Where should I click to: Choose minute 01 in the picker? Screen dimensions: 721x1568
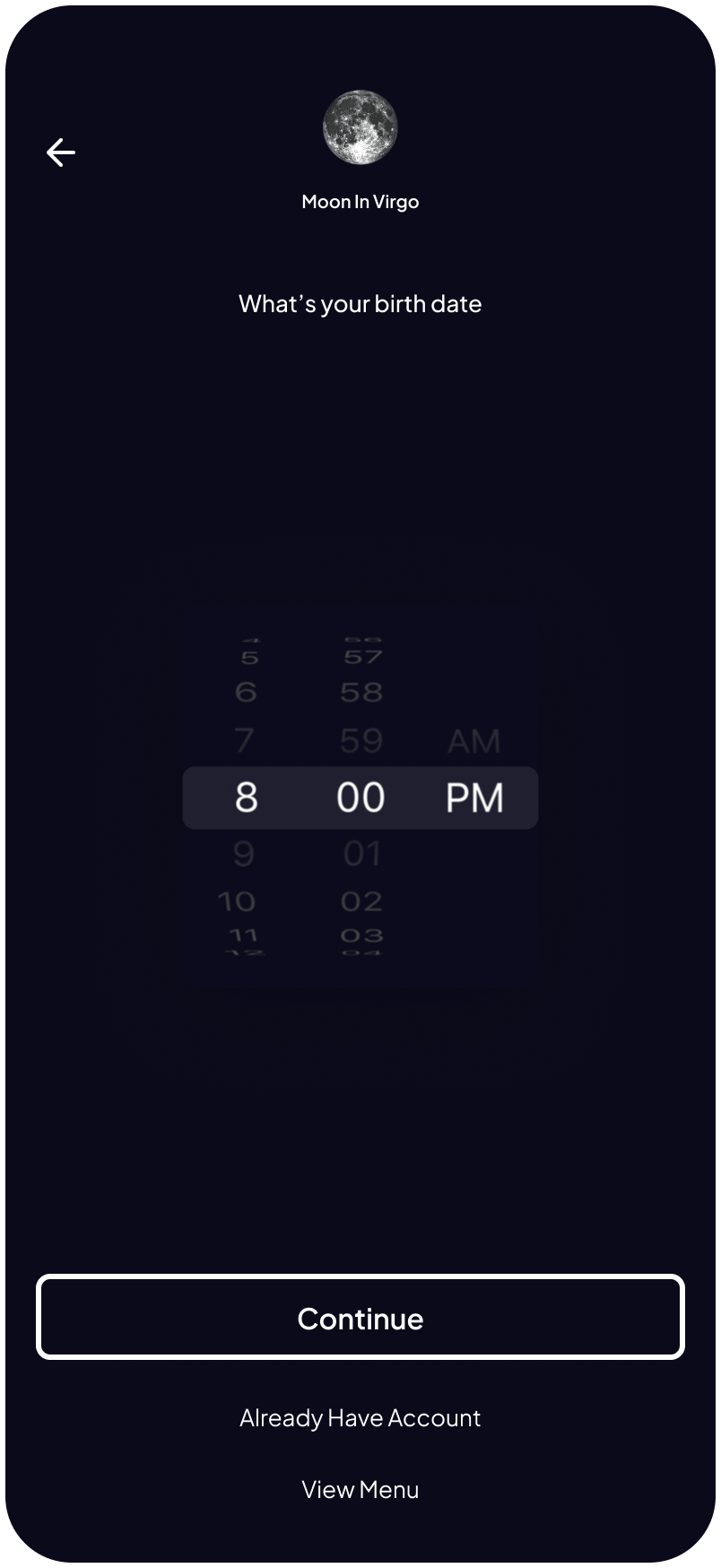361,854
